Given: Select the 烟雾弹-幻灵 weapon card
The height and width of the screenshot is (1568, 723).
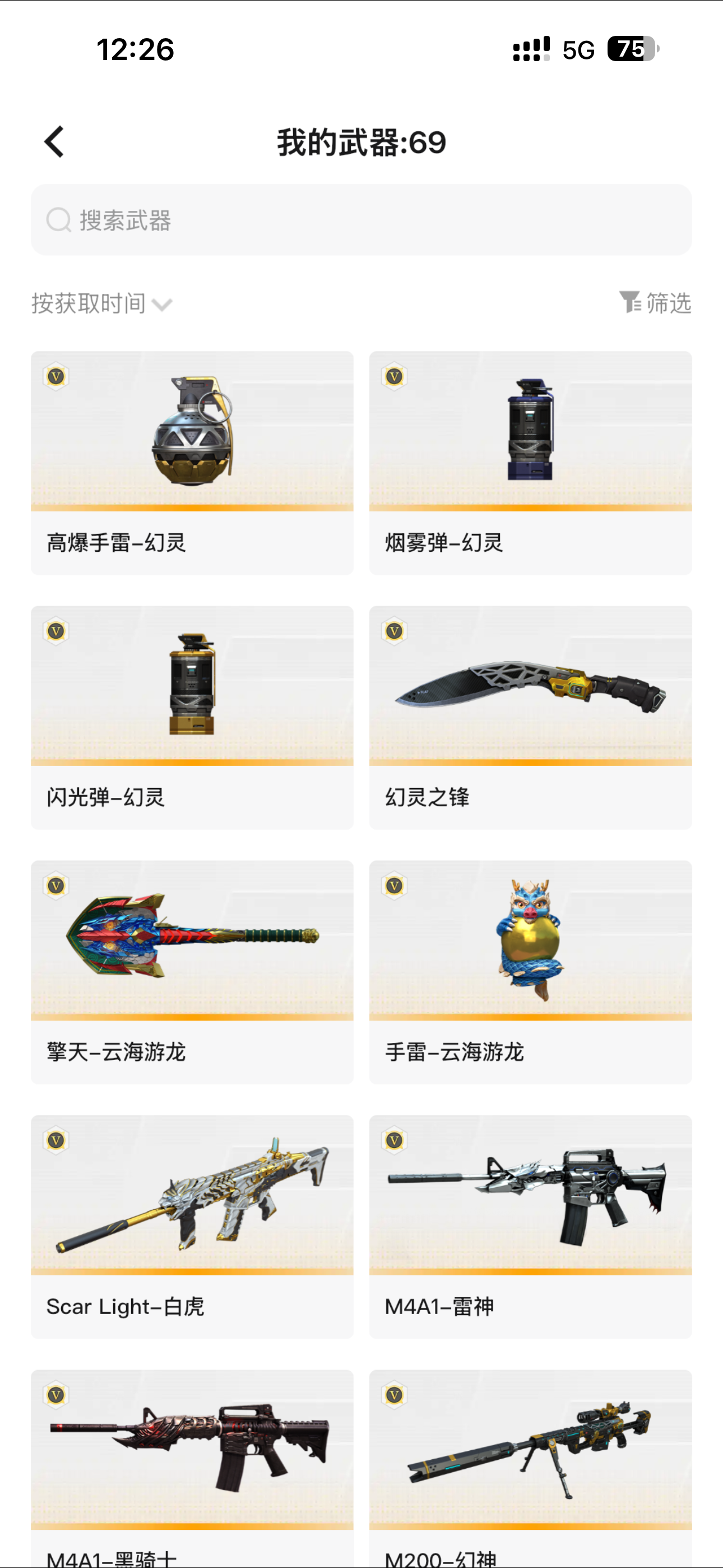Looking at the screenshot, I should coord(530,463).
